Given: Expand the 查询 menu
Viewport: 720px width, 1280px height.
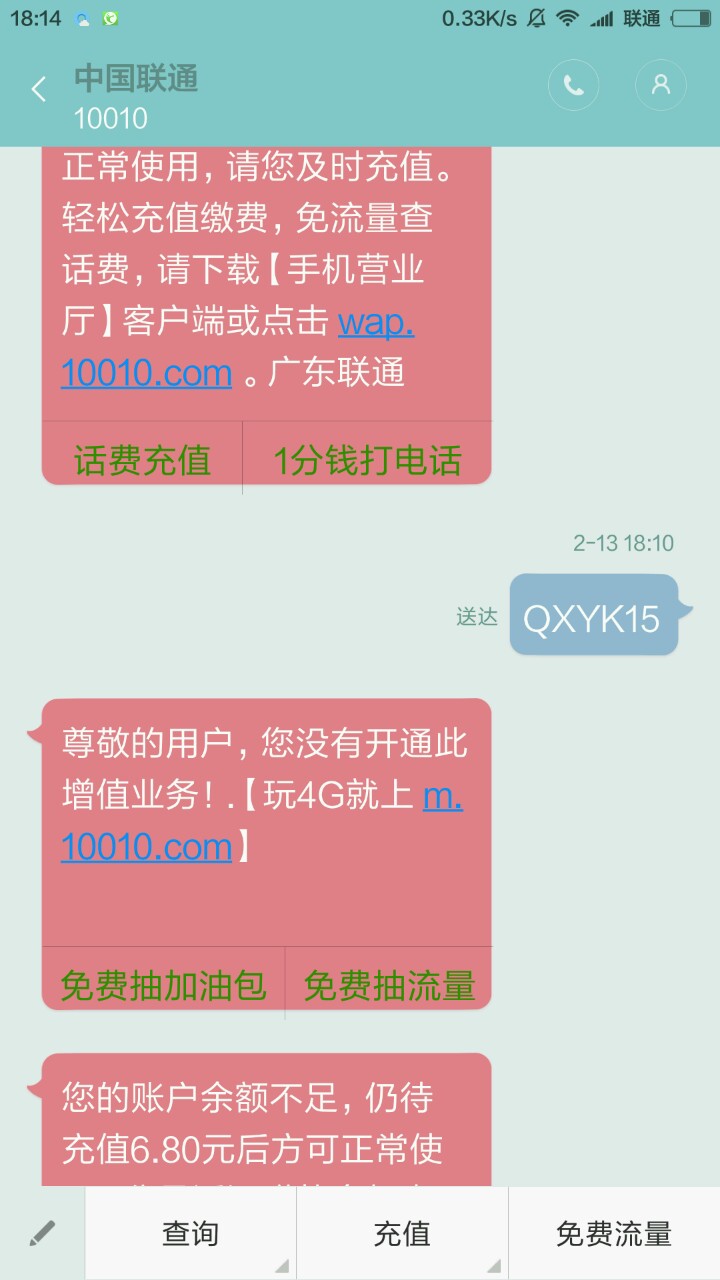Looking at the screenshot, I should [x=190, y=1234].
